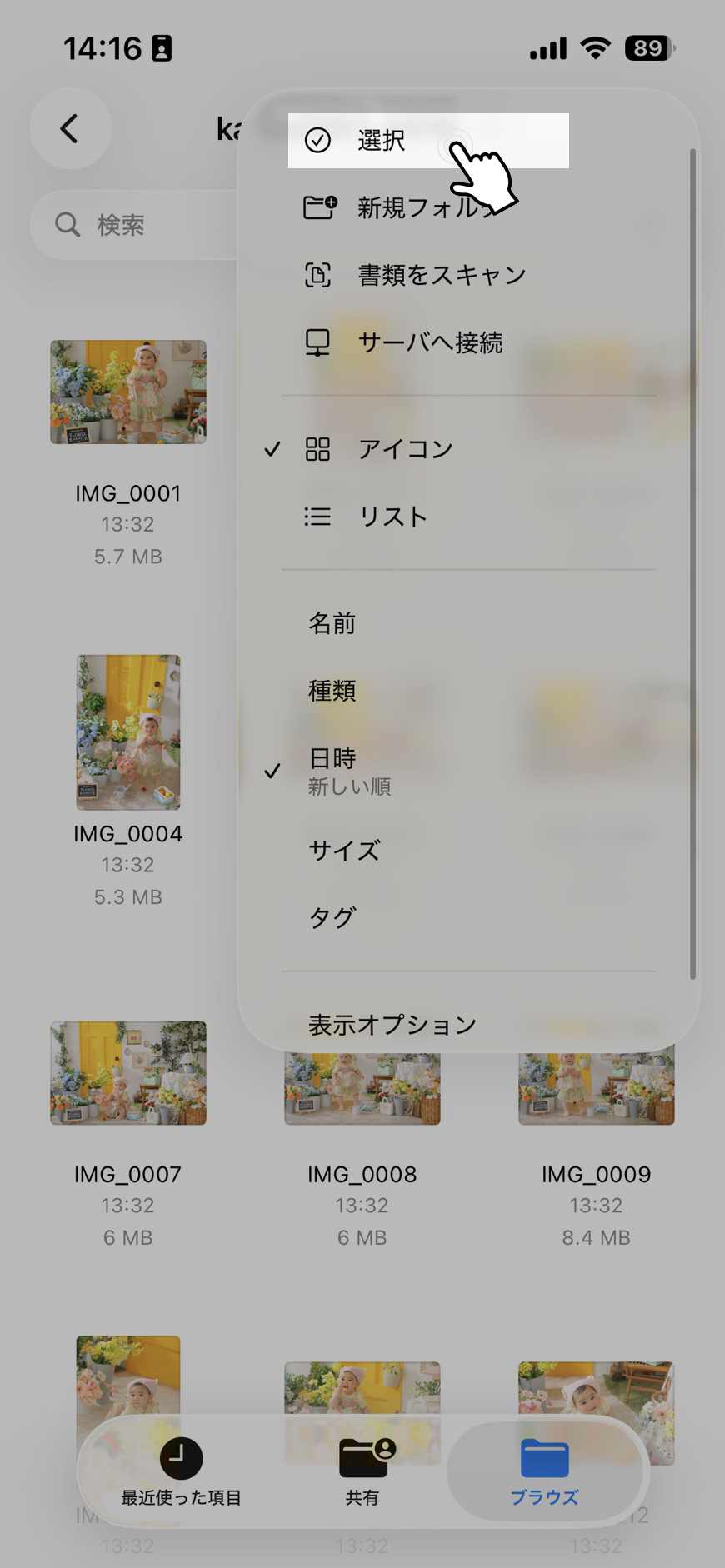Open the IMG_0001 photo
The width and height of the screenshot is (725, 1568).
(128, 392)
